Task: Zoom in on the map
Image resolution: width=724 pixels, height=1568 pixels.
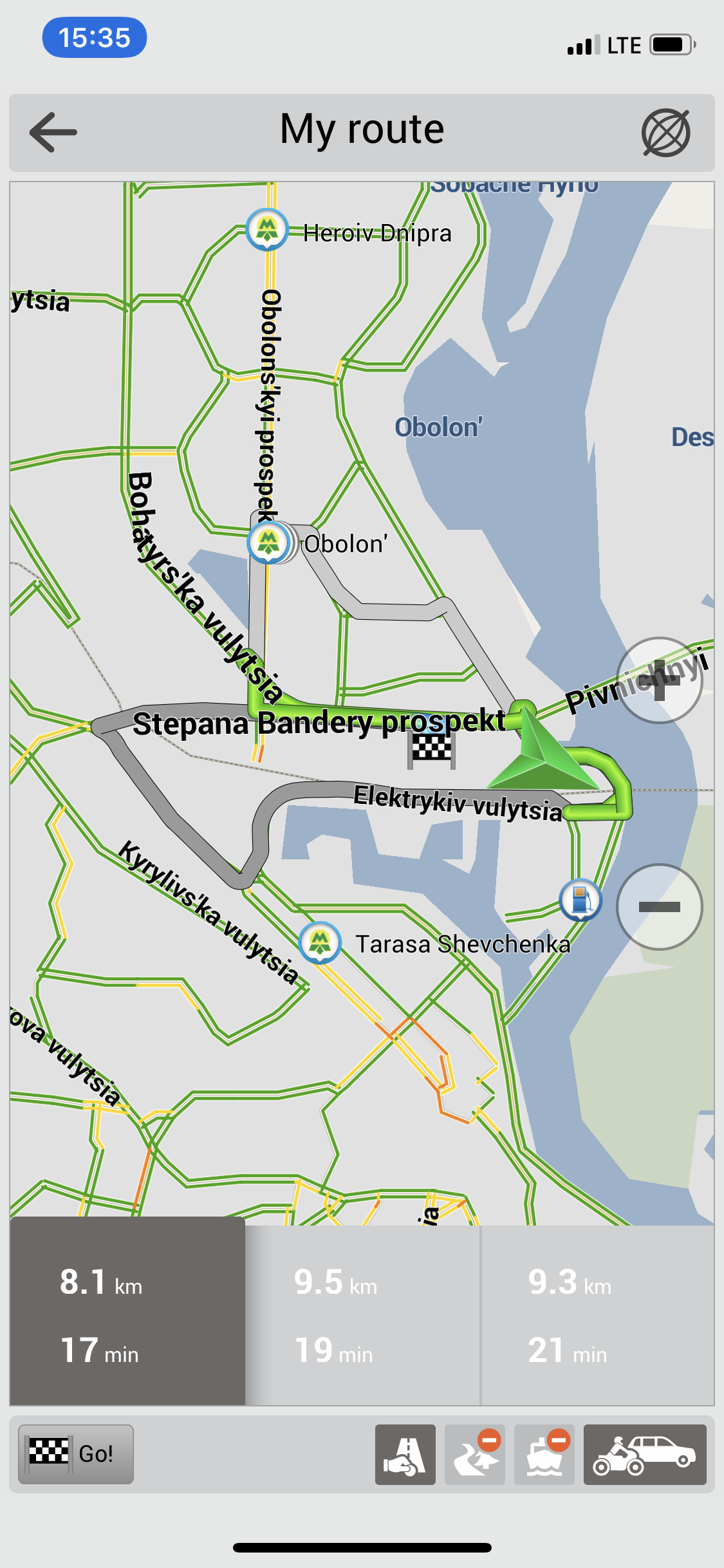Action: (x=659, y=680)
